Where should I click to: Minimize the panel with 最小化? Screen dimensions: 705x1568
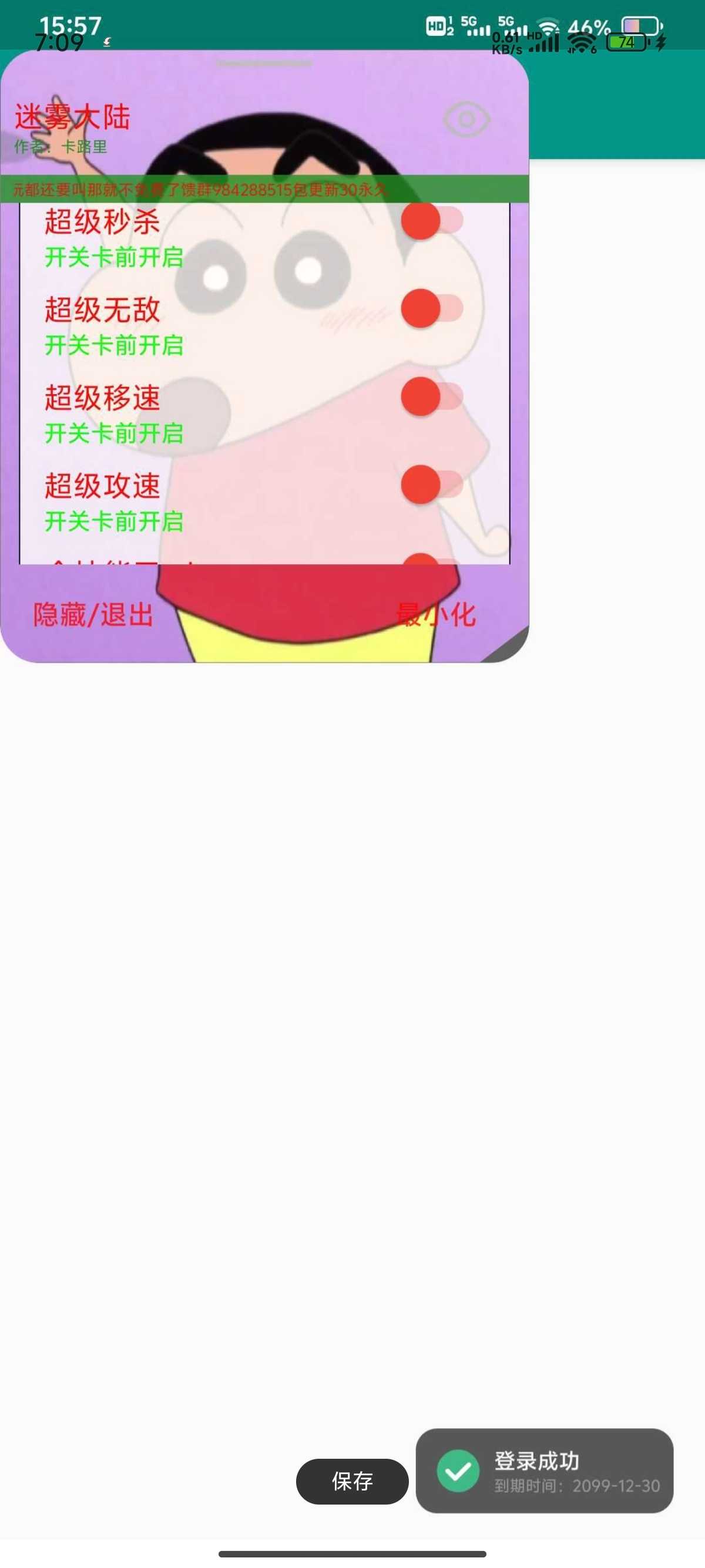436,615
